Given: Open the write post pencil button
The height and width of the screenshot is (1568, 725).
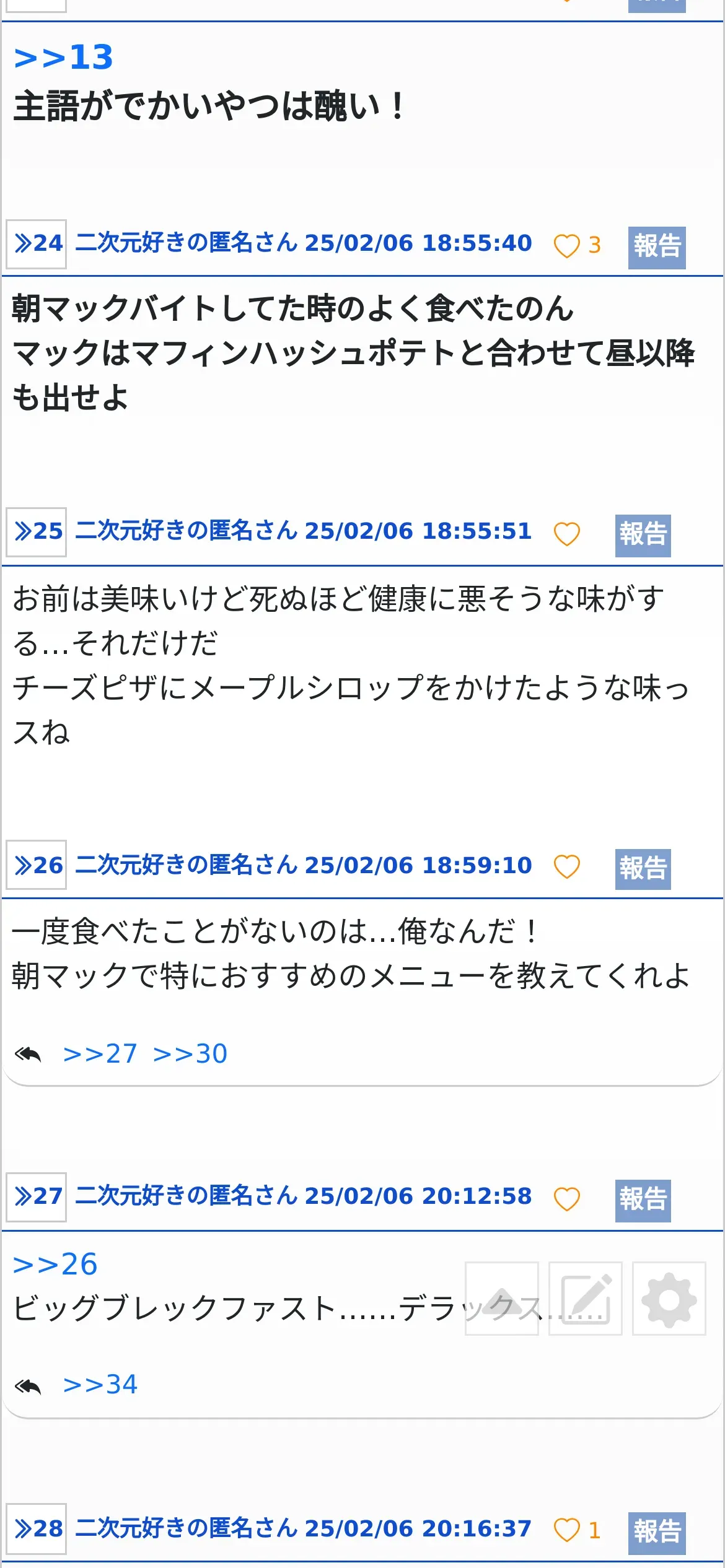Looking at the screenshot, I should point(586,1298).
